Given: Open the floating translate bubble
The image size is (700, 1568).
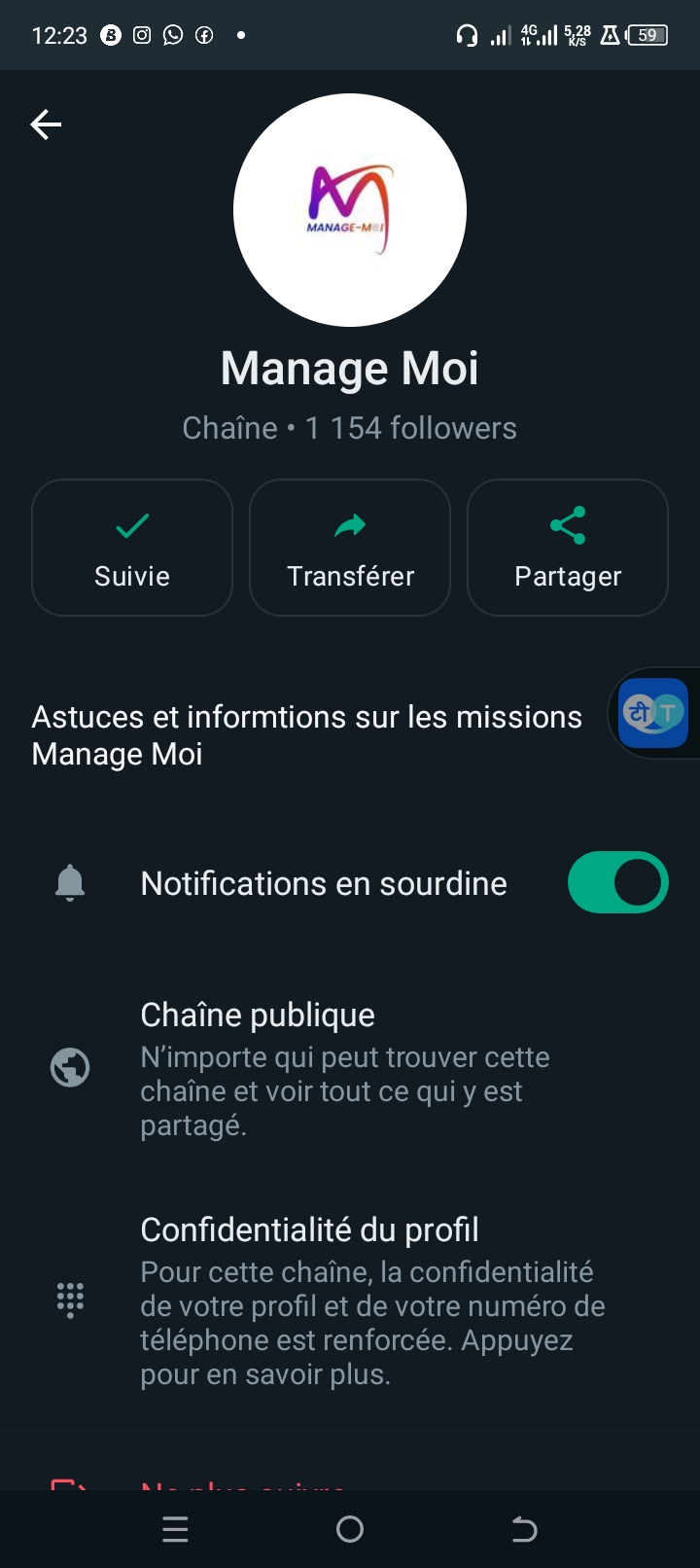Looking at the screenshot, I should click(x=654, y=713).
